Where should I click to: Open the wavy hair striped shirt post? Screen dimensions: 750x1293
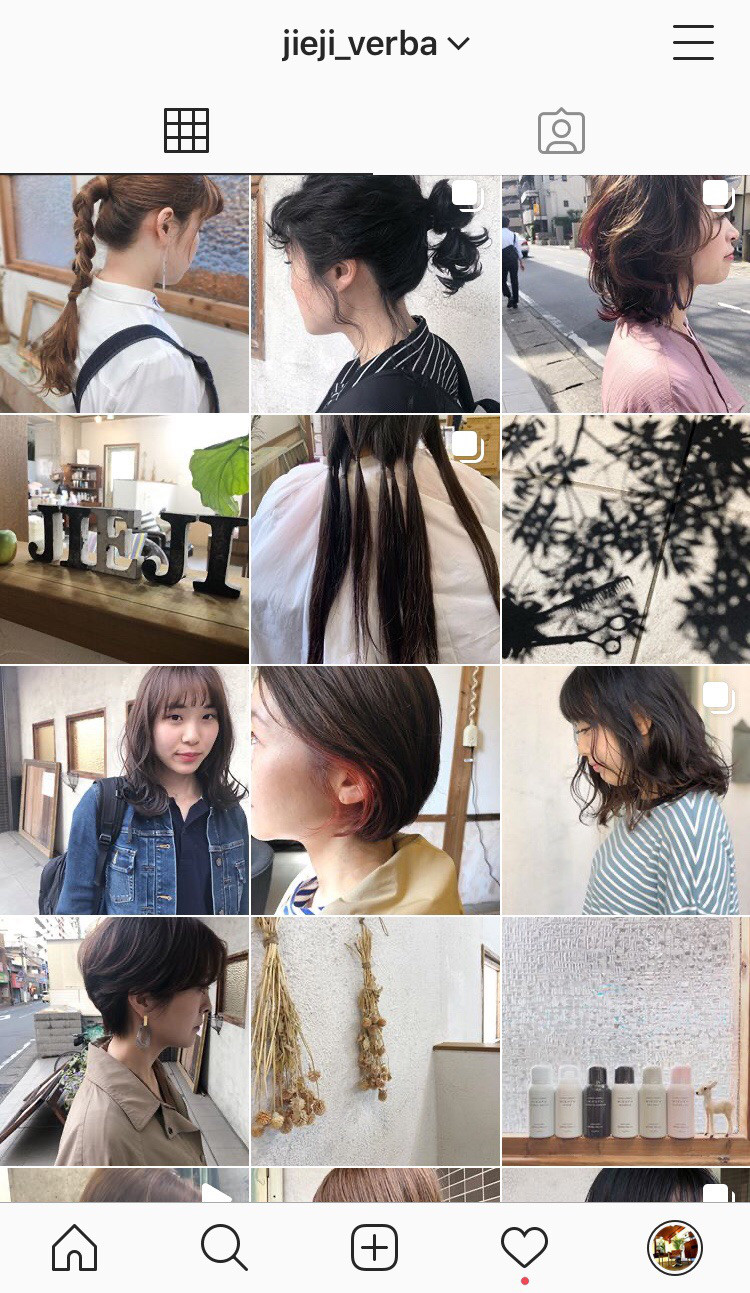click(x=626, y=790)
